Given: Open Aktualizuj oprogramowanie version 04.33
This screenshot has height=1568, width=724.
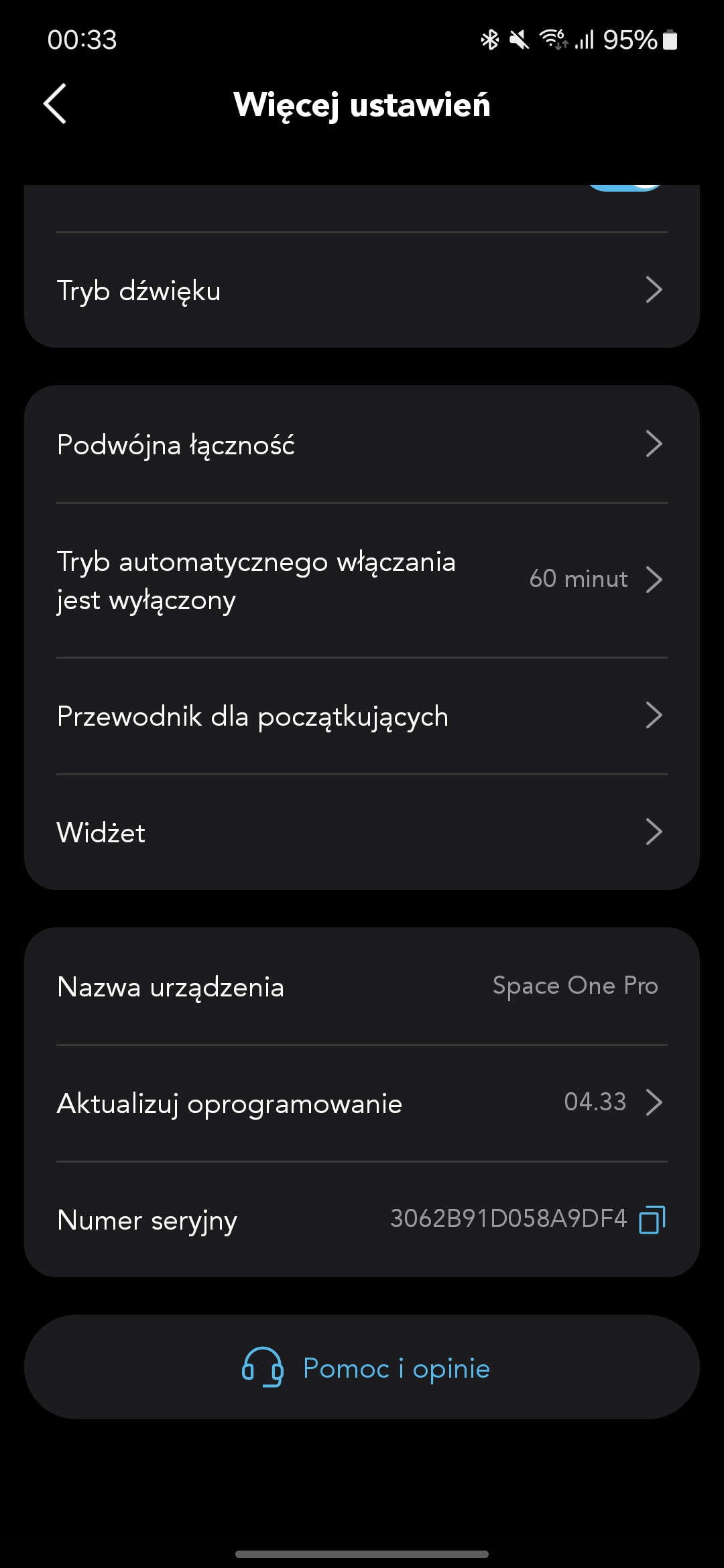Looking at the screenshot, I should click(362, 1103).
